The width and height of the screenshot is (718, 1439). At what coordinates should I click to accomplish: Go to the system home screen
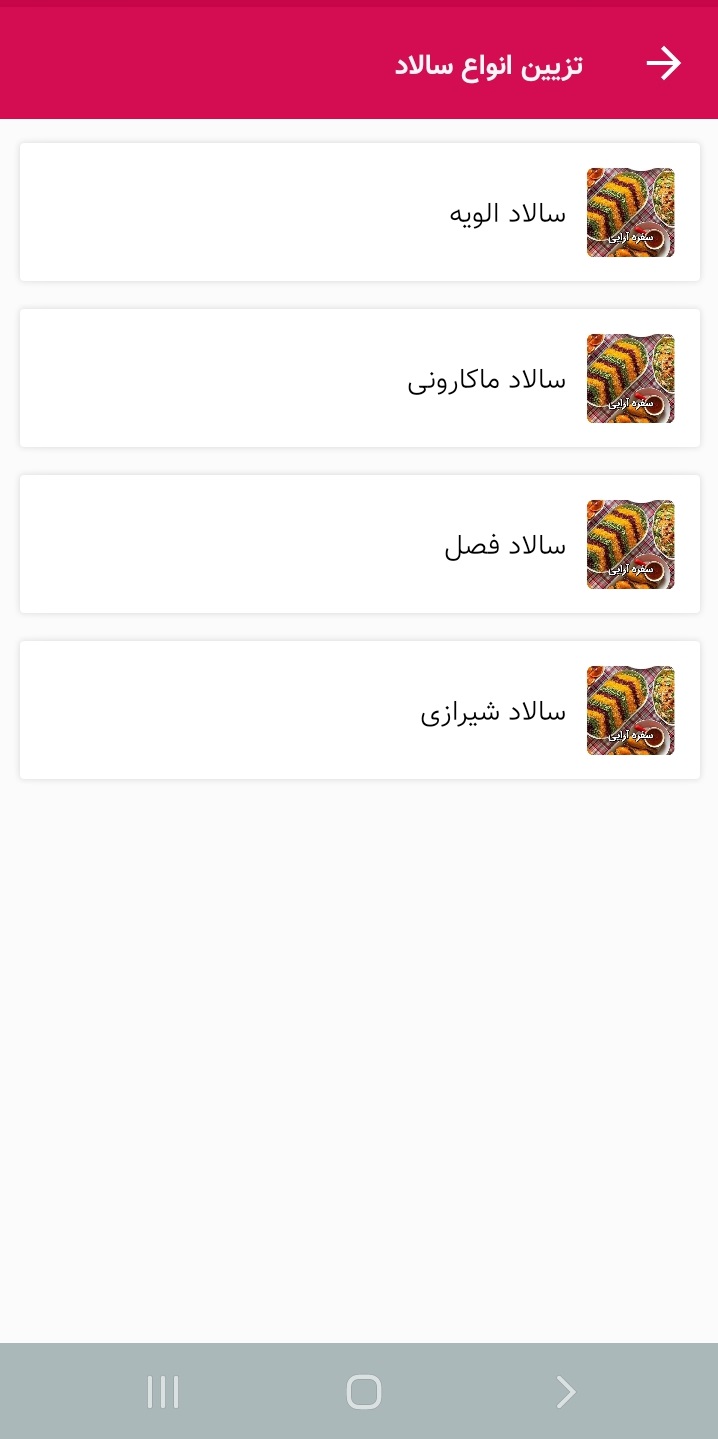tap(364, 1391)
